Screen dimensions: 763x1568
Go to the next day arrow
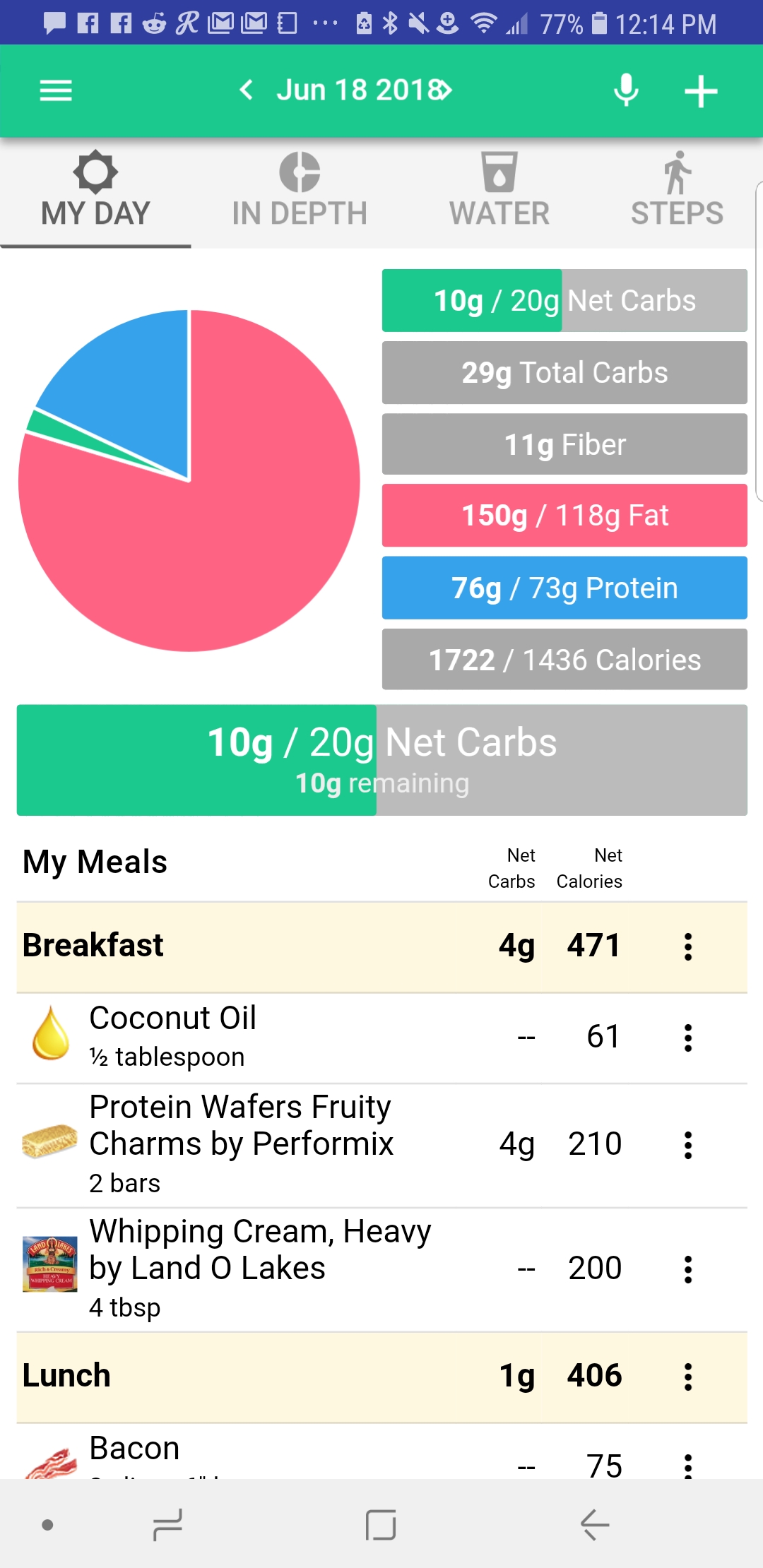point(444,90)
